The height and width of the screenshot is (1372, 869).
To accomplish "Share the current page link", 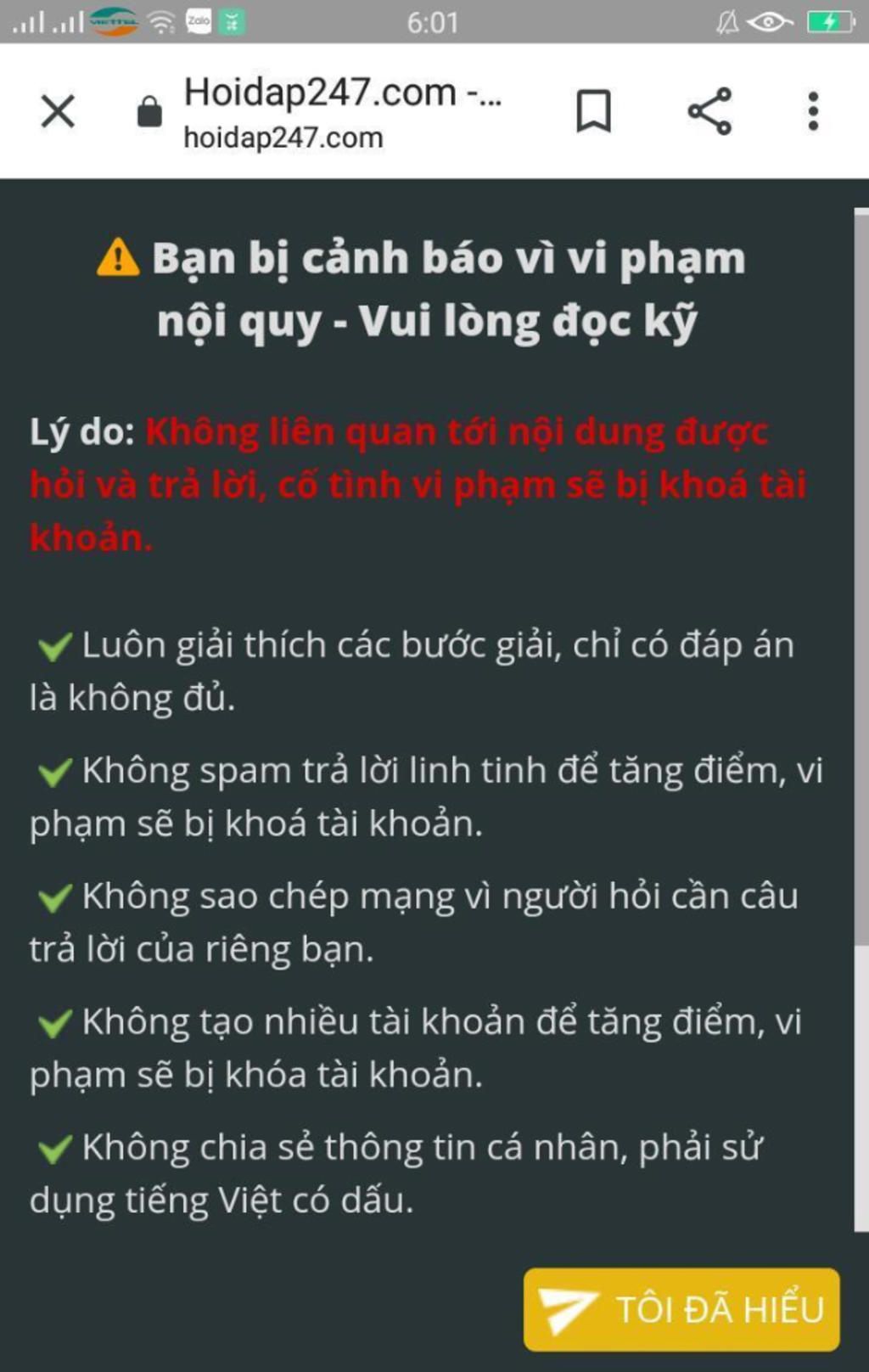I will (709, 111).
